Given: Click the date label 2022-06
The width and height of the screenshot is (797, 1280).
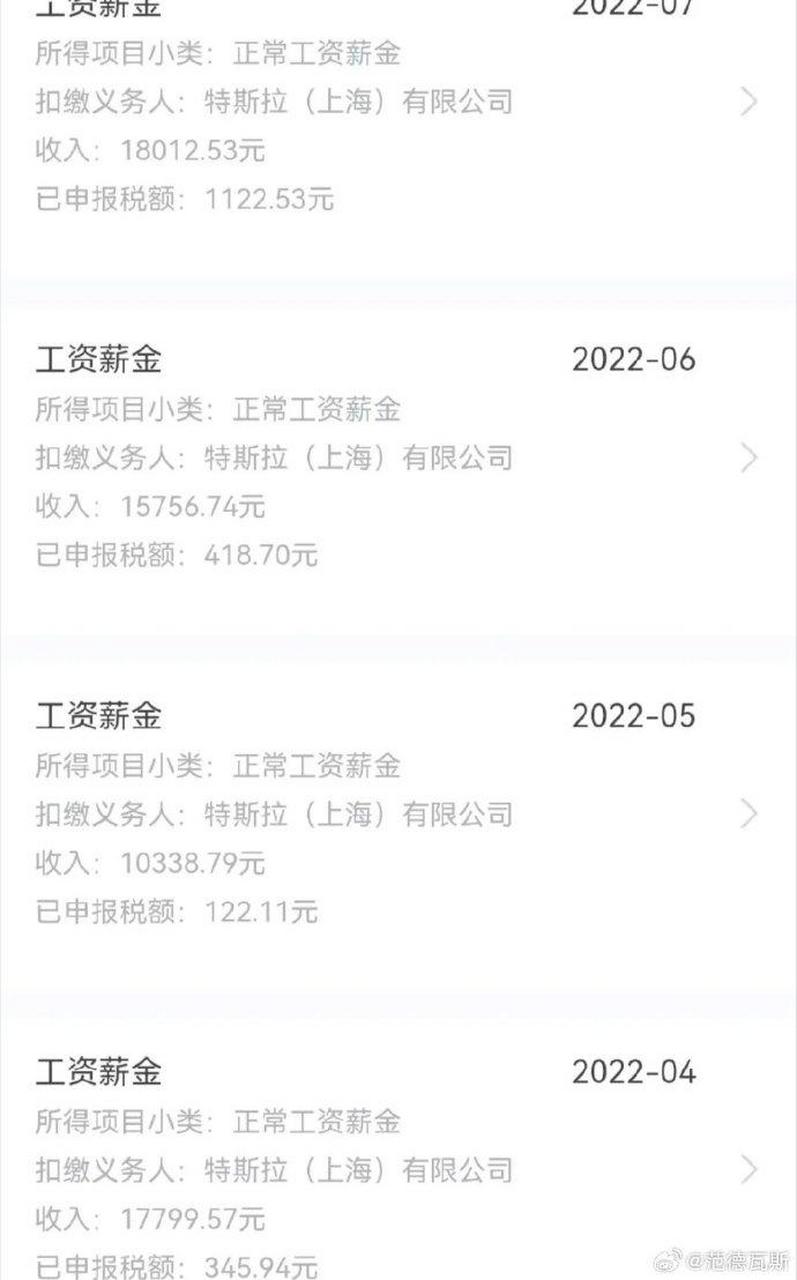Looking at the screenshot, I should click(x=634, y=358).
